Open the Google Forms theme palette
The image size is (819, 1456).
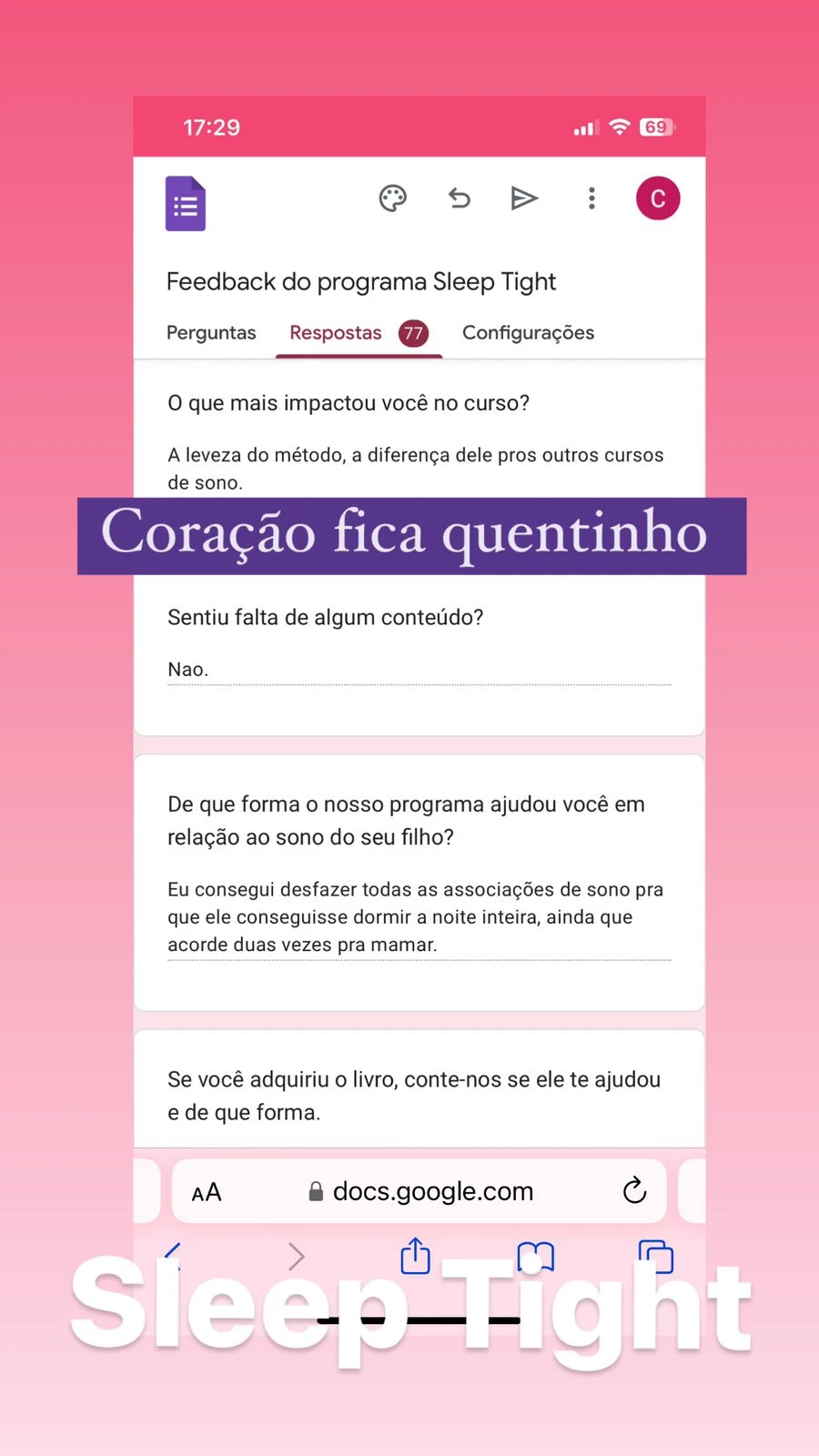pos(392,197)
